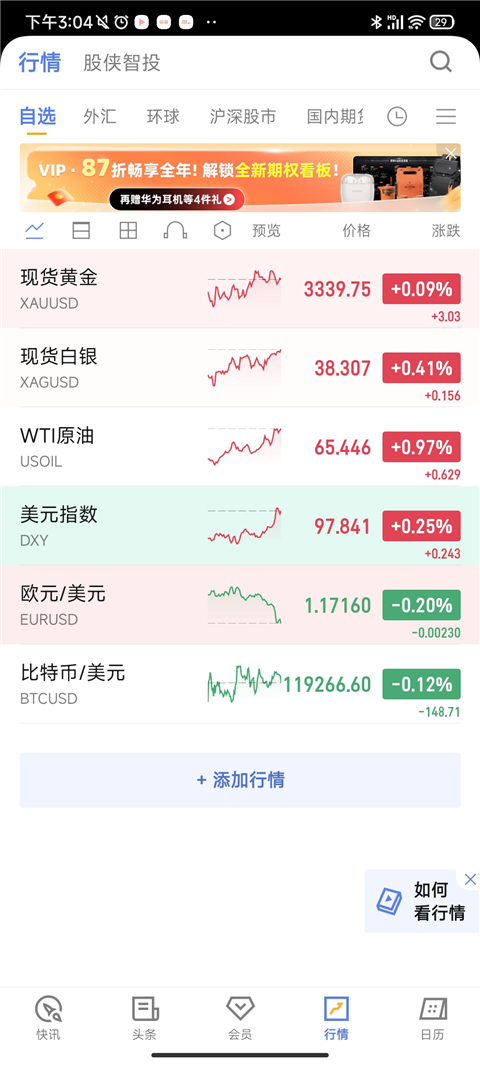
Task: Switch to the 股侠智投 tab
Action: pos(122,63)
